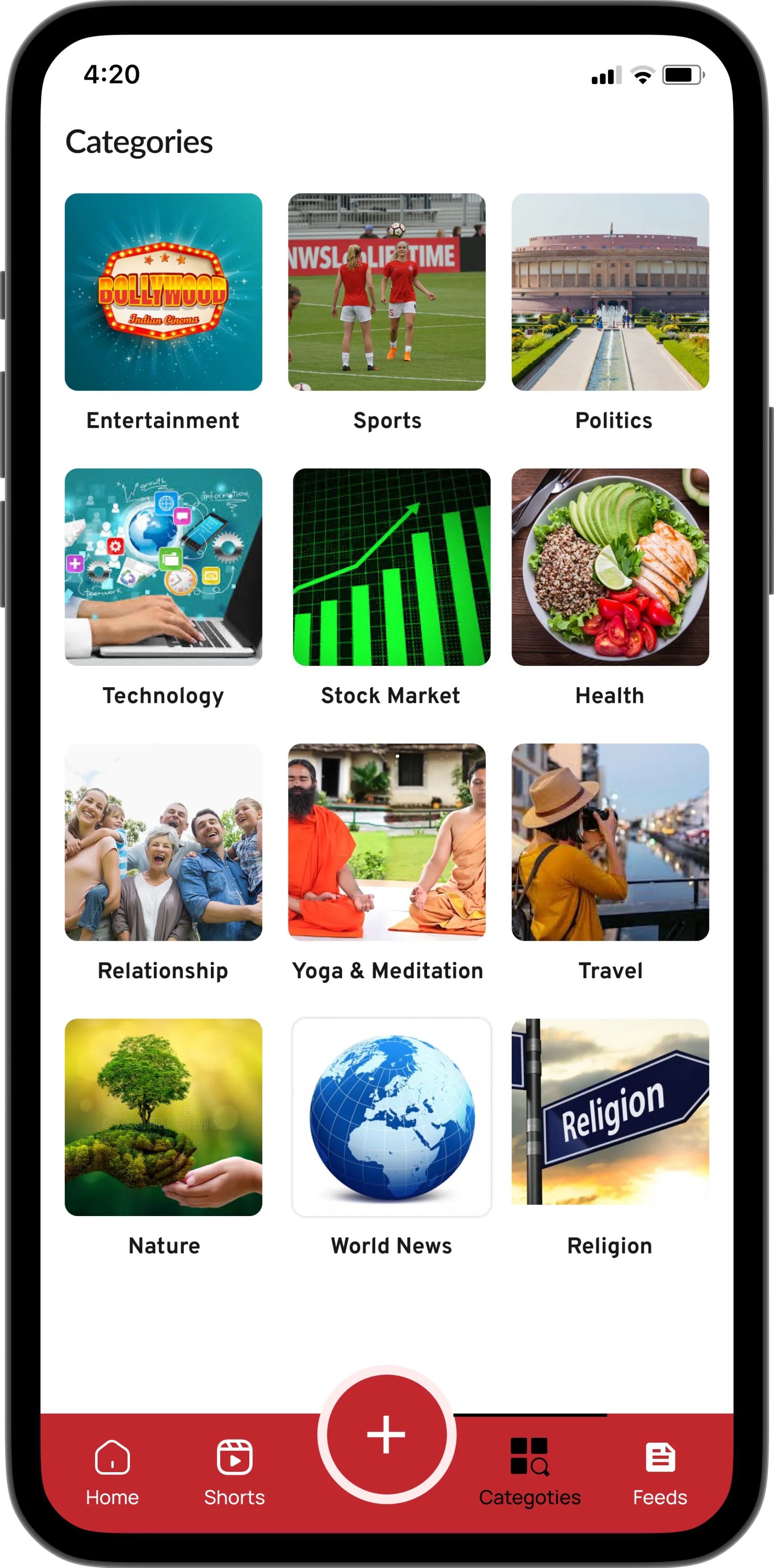View the Nature category
The height and width of the screenshot is (1568, 774).
(x=163, y=1117)
